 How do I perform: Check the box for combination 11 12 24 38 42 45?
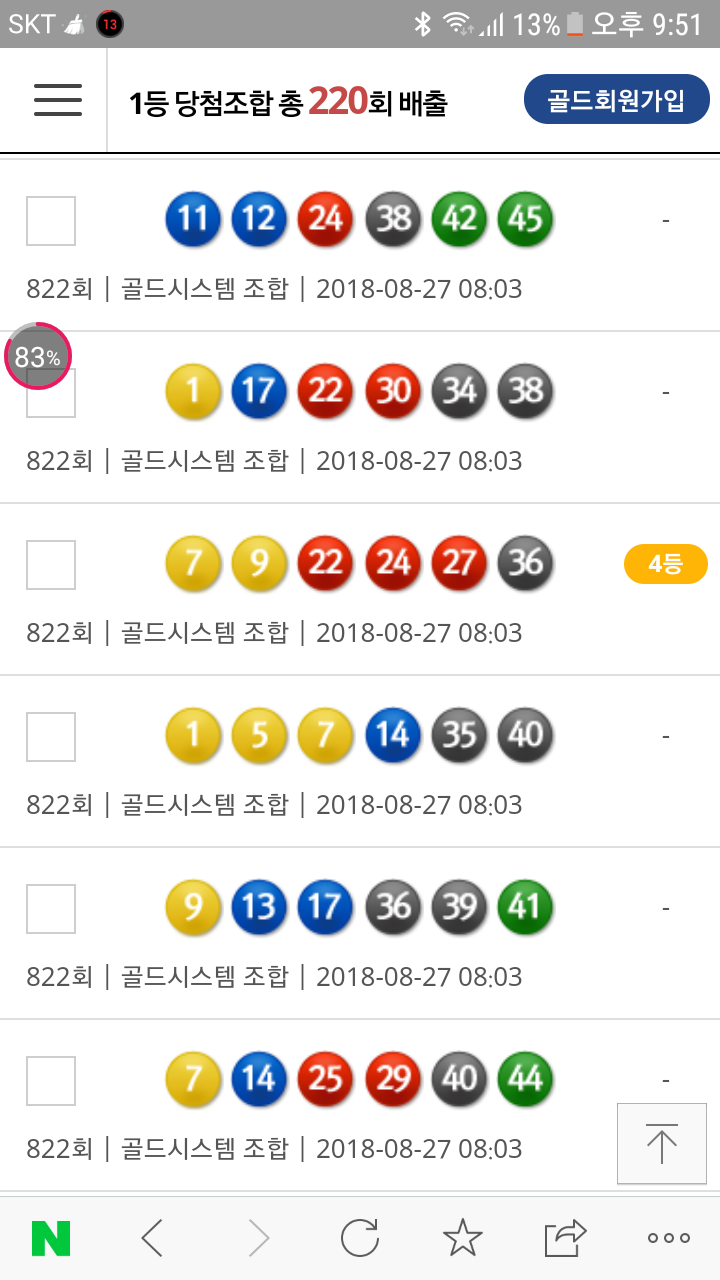point(51,221)
